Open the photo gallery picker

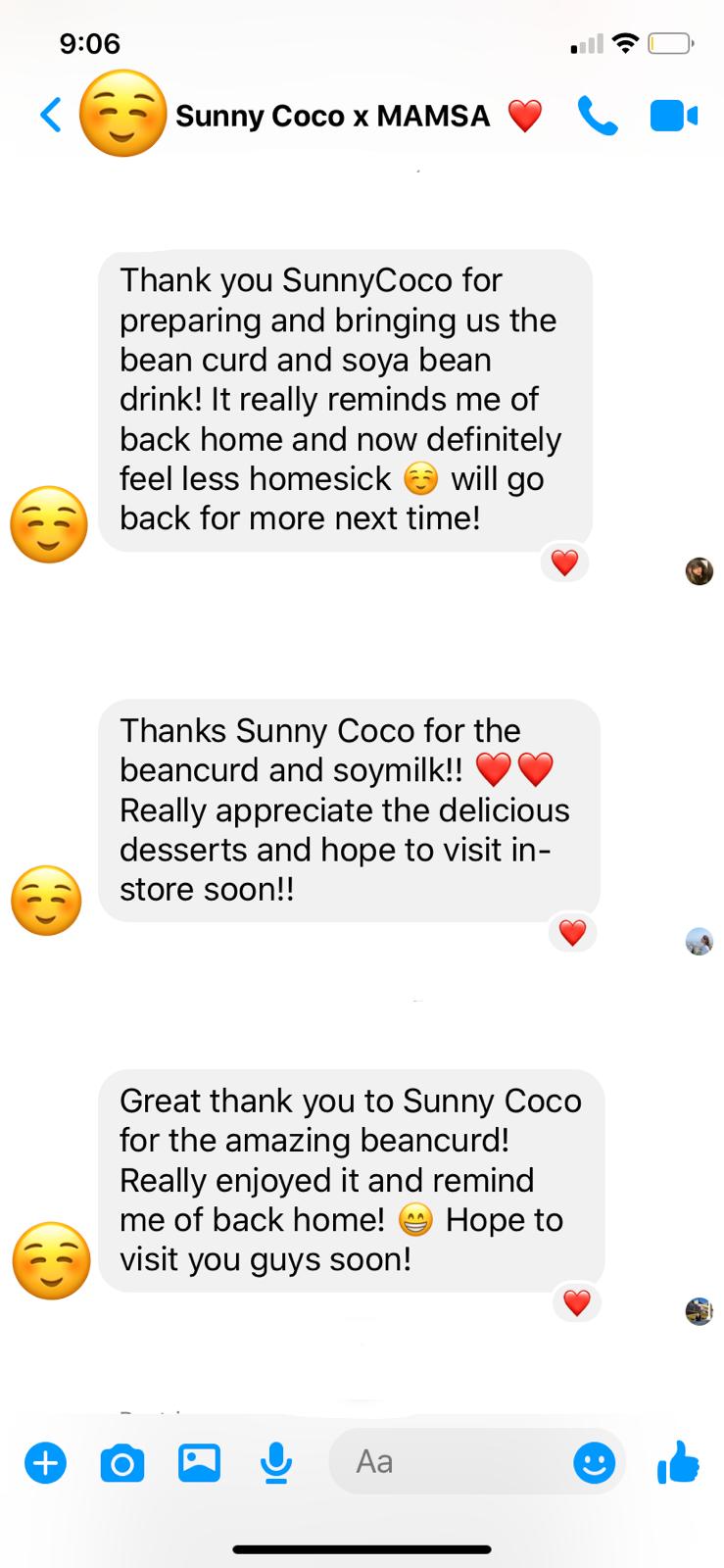[199, 1463]
